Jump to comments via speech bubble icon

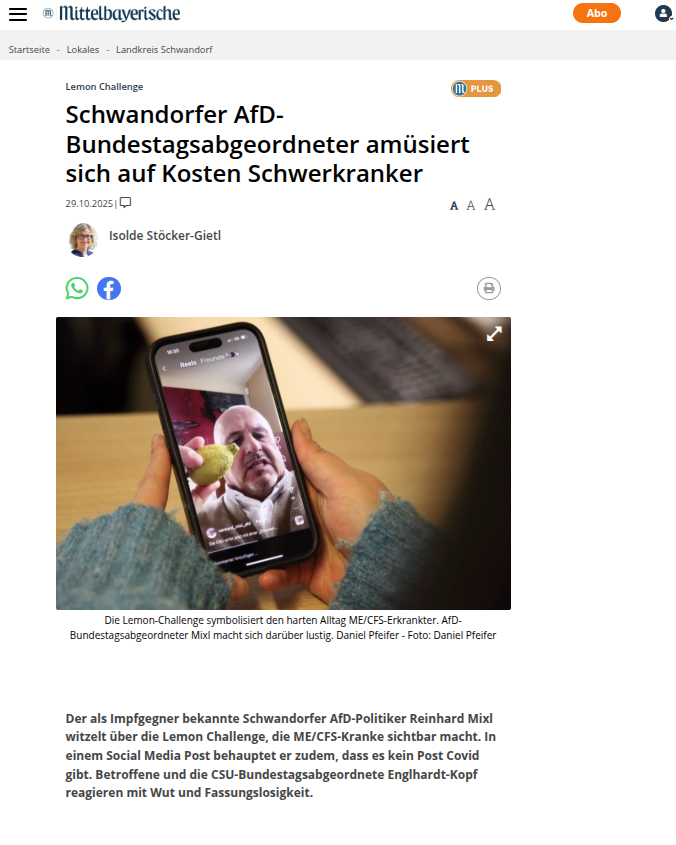pyautogui.click(x=126, y=203)
